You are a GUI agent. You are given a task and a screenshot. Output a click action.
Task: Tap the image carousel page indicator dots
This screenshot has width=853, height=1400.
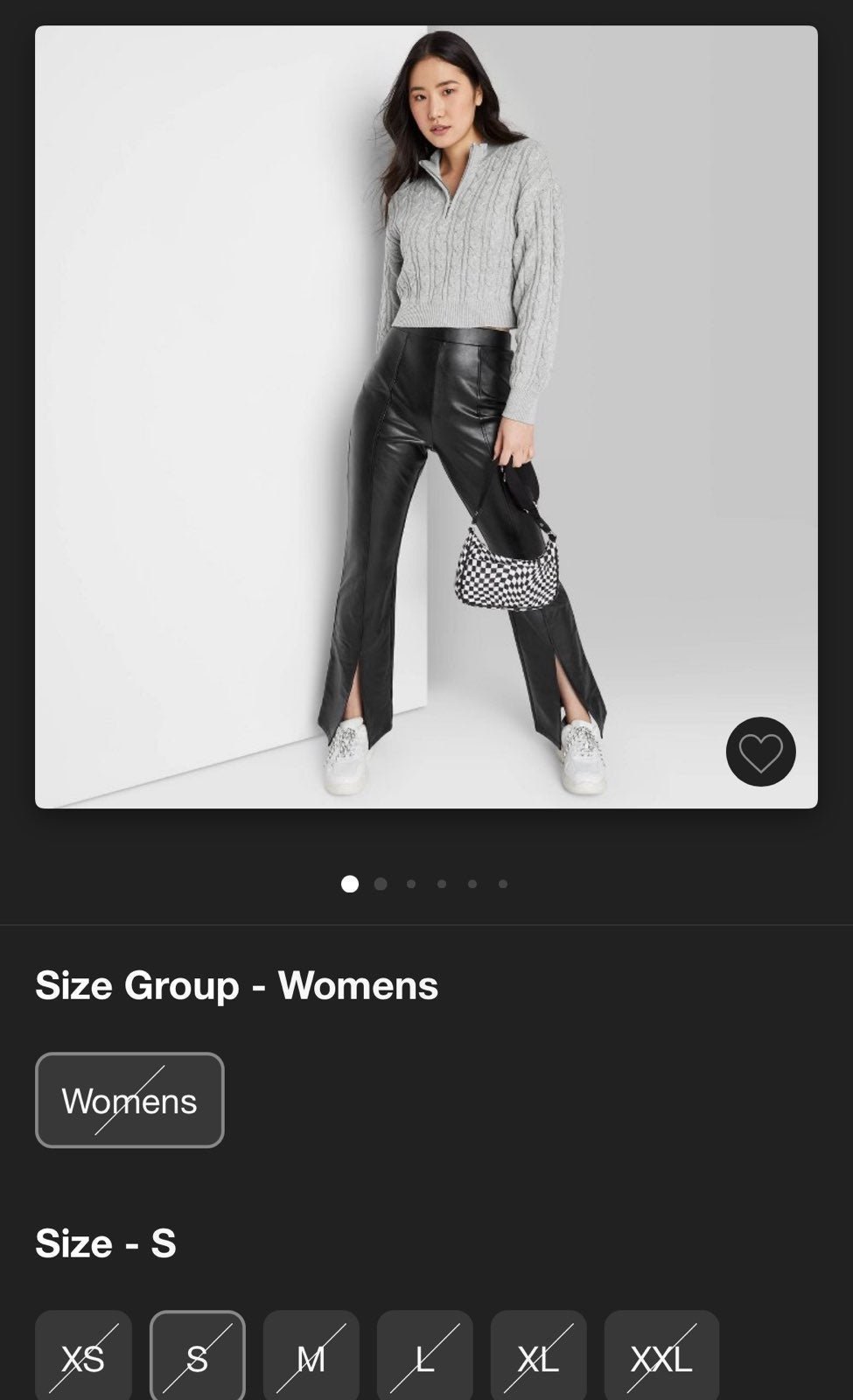pos(425,884)
